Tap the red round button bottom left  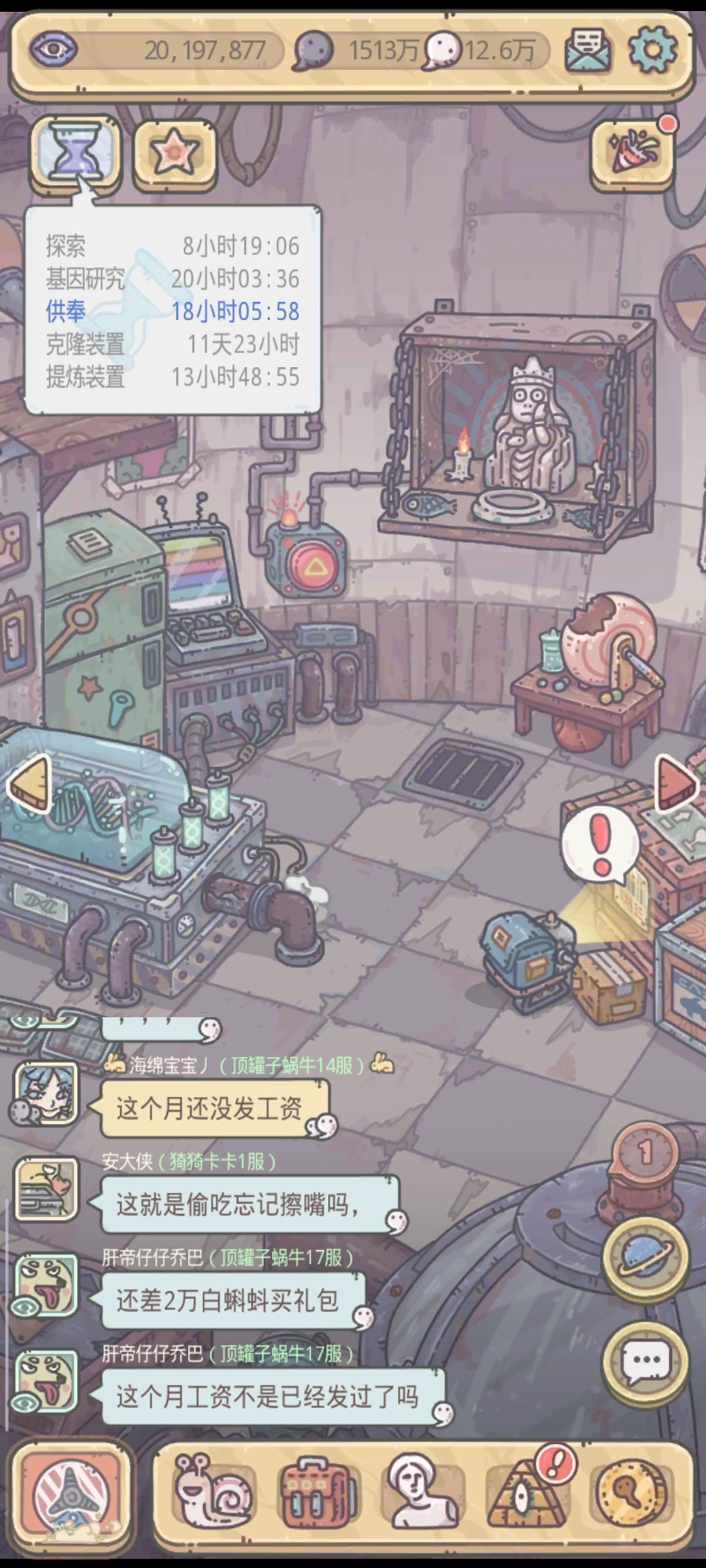(x=72, y=1496)
